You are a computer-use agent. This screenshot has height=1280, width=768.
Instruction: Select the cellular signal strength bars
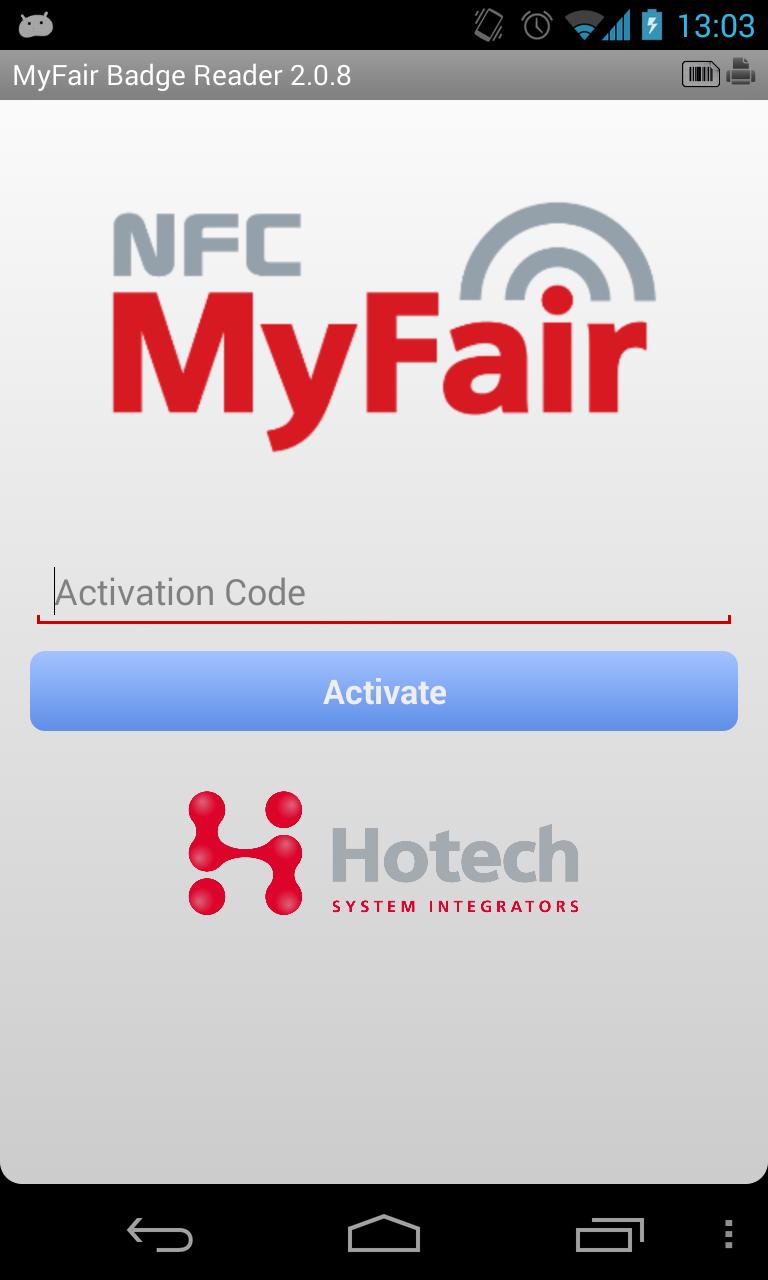click(617, 27)
